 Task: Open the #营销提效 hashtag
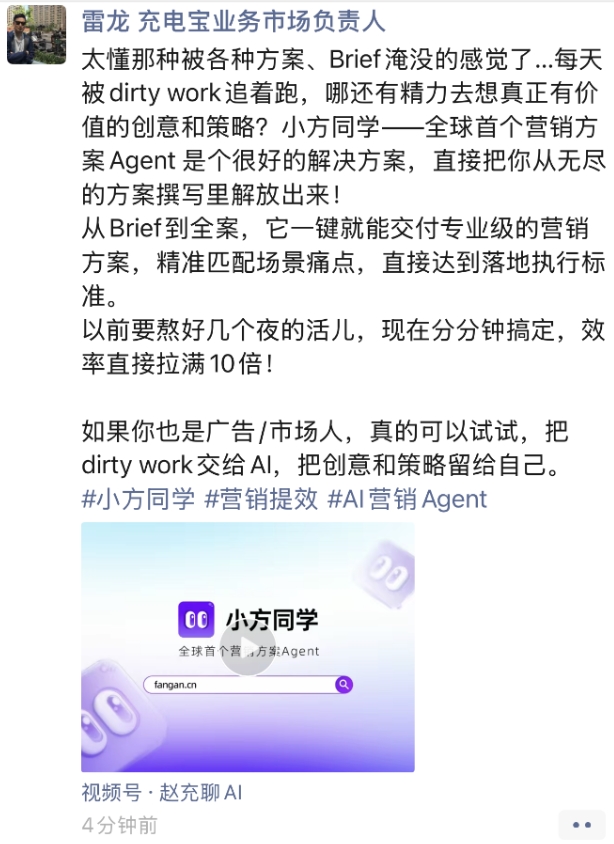click(260, 499)
